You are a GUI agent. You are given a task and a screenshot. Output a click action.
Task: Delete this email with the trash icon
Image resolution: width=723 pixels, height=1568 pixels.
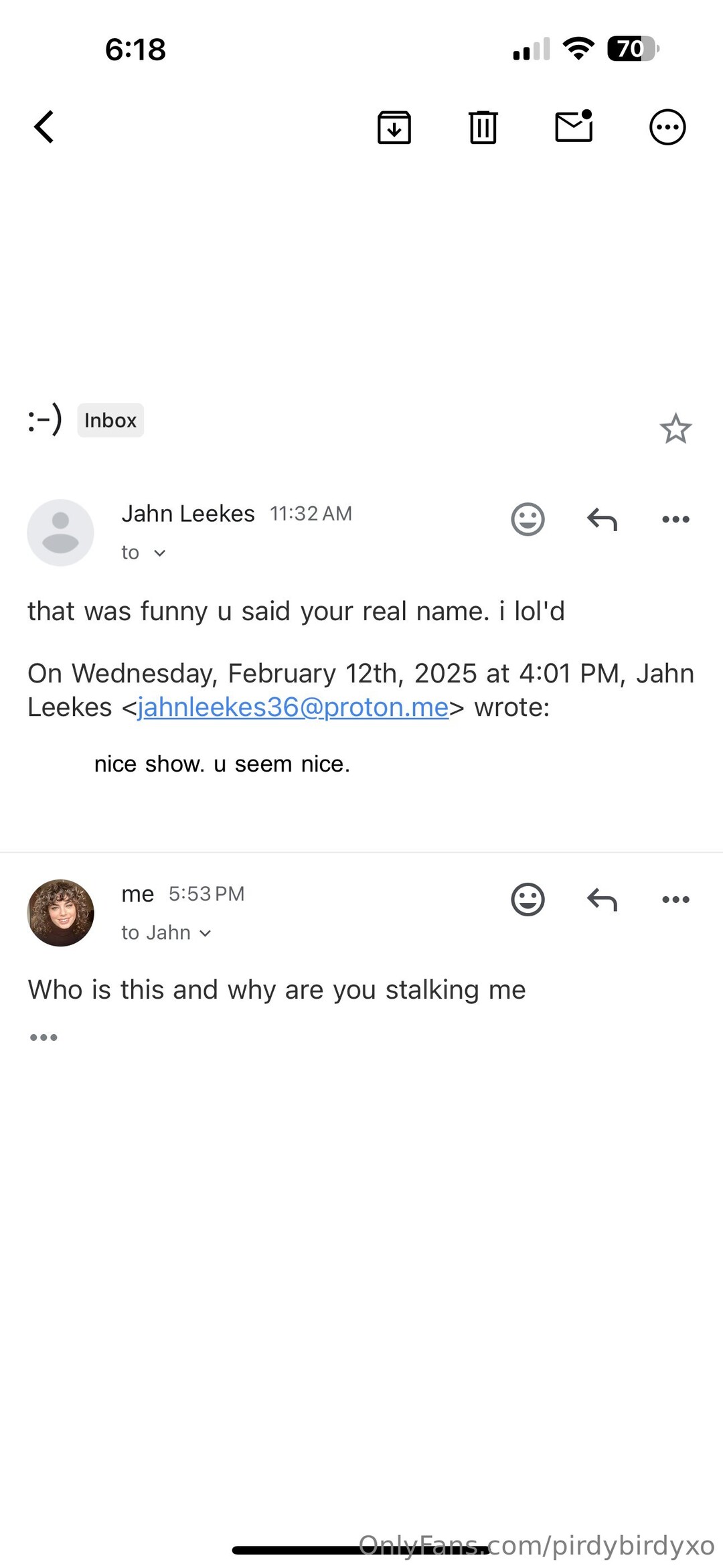pos(483,127)
